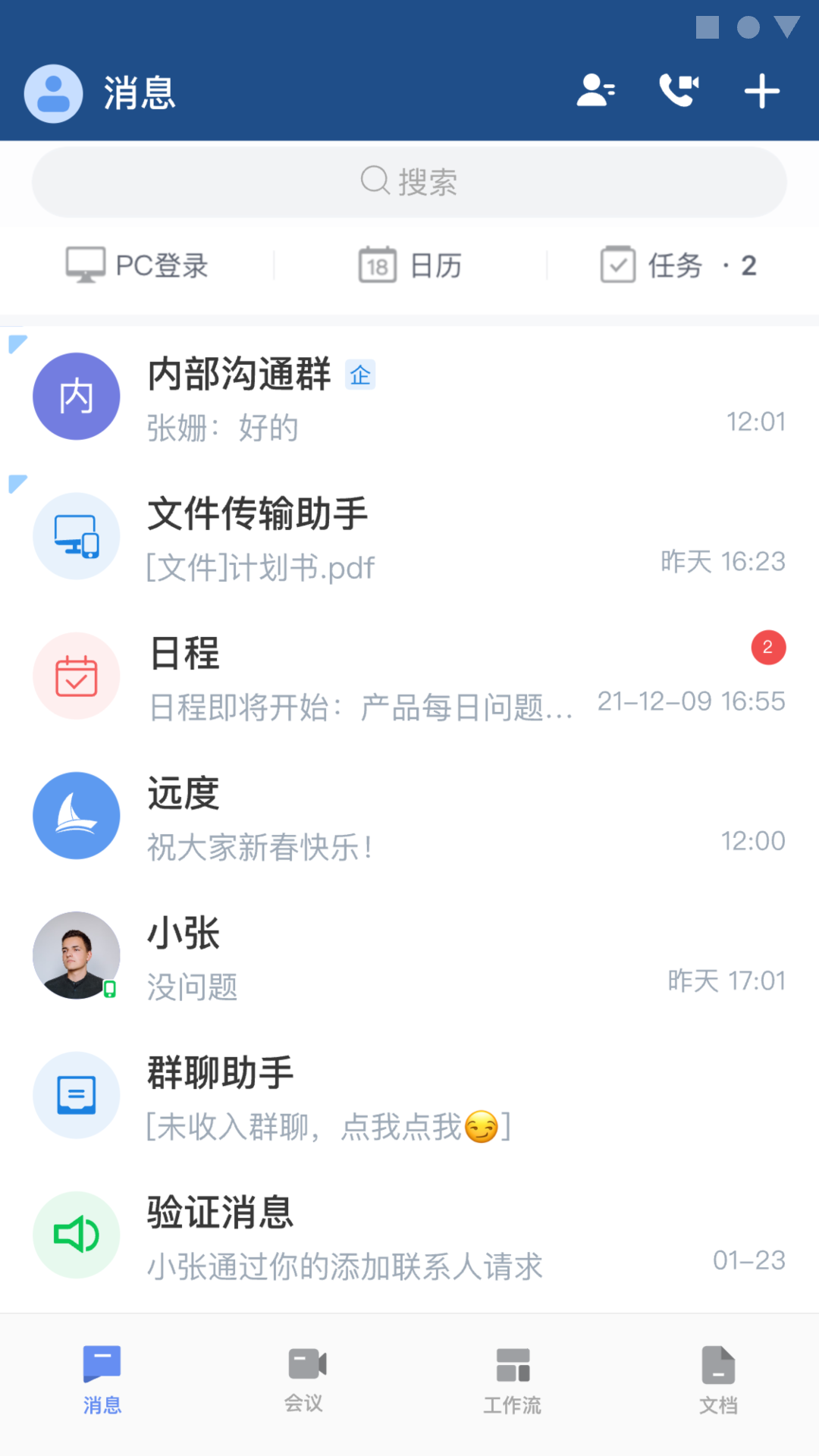Open the phone and video call icon
This screenshot has height=1456, width=819.
[x=679, y=91]
